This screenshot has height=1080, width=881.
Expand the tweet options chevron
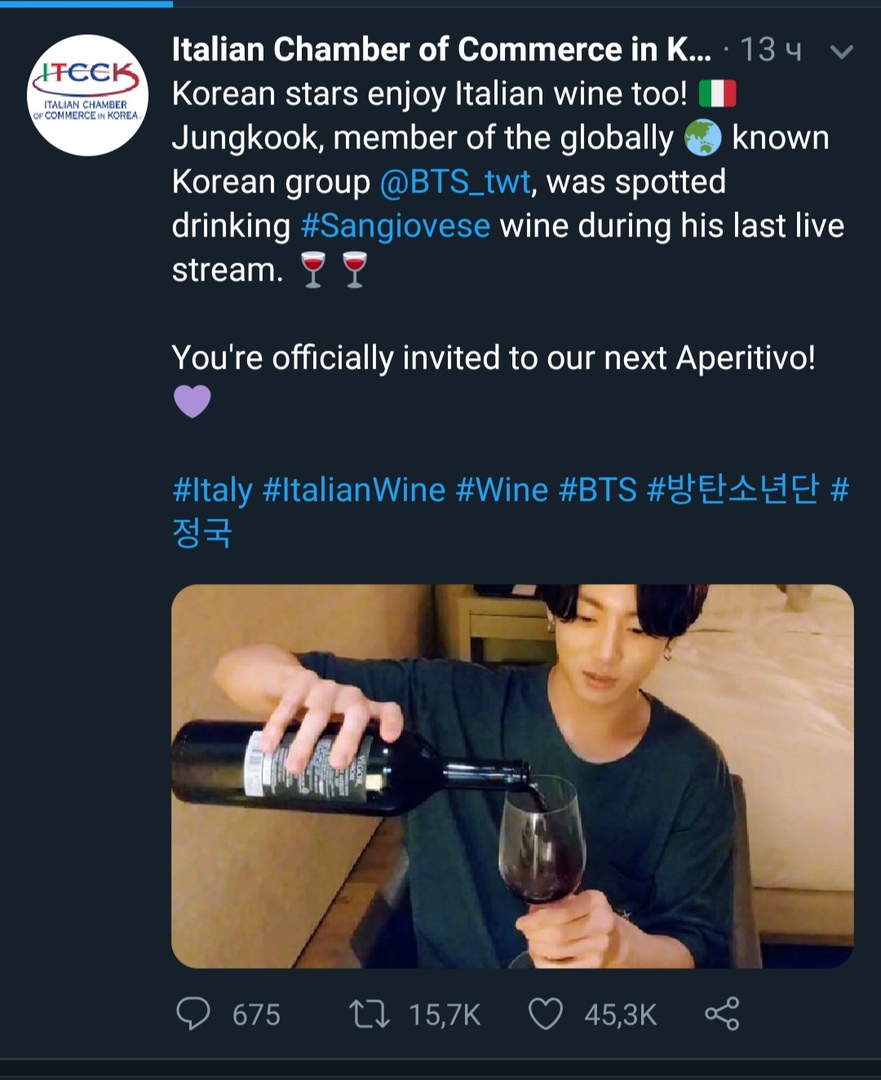pyautogui.click(x=842, y=51)
